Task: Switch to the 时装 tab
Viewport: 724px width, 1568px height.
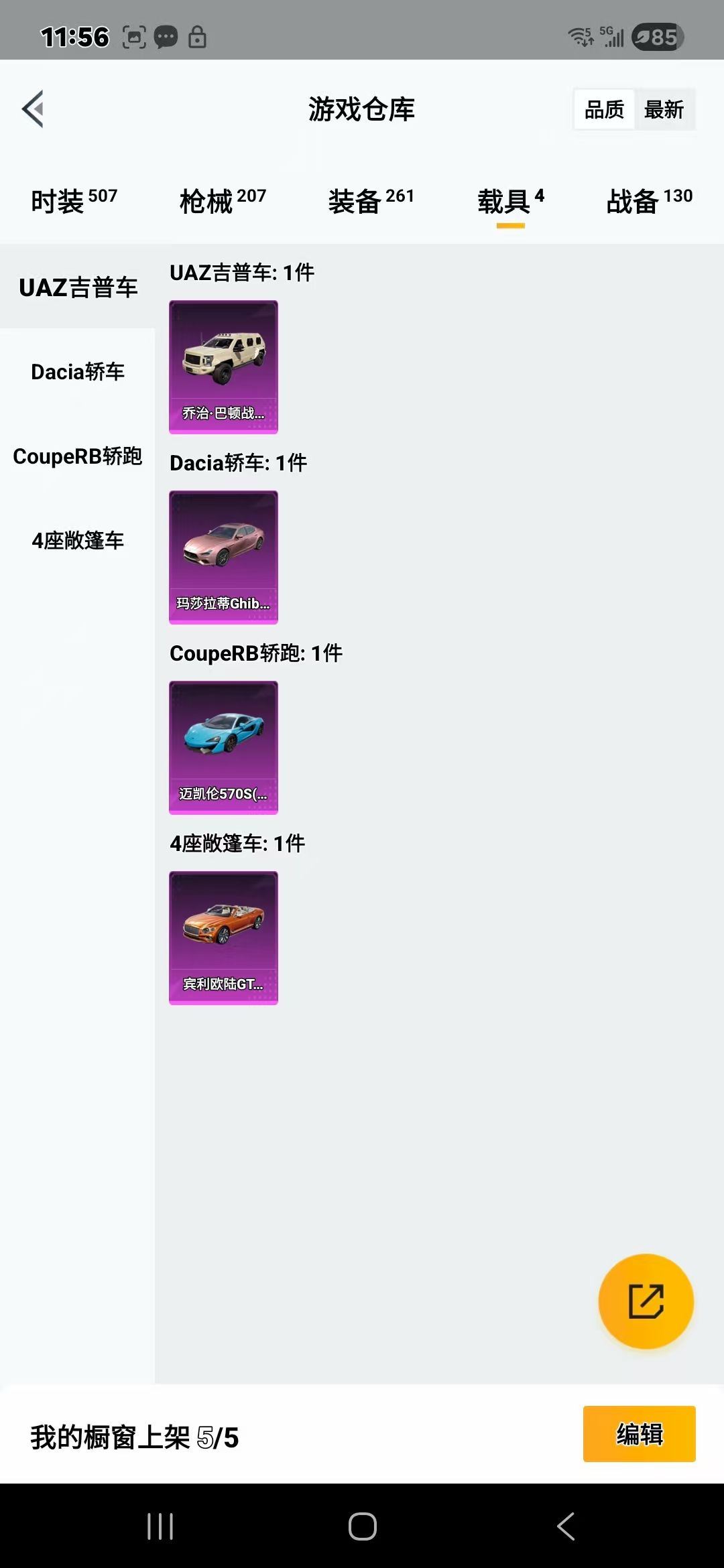Action: click(x=74, y=200)
